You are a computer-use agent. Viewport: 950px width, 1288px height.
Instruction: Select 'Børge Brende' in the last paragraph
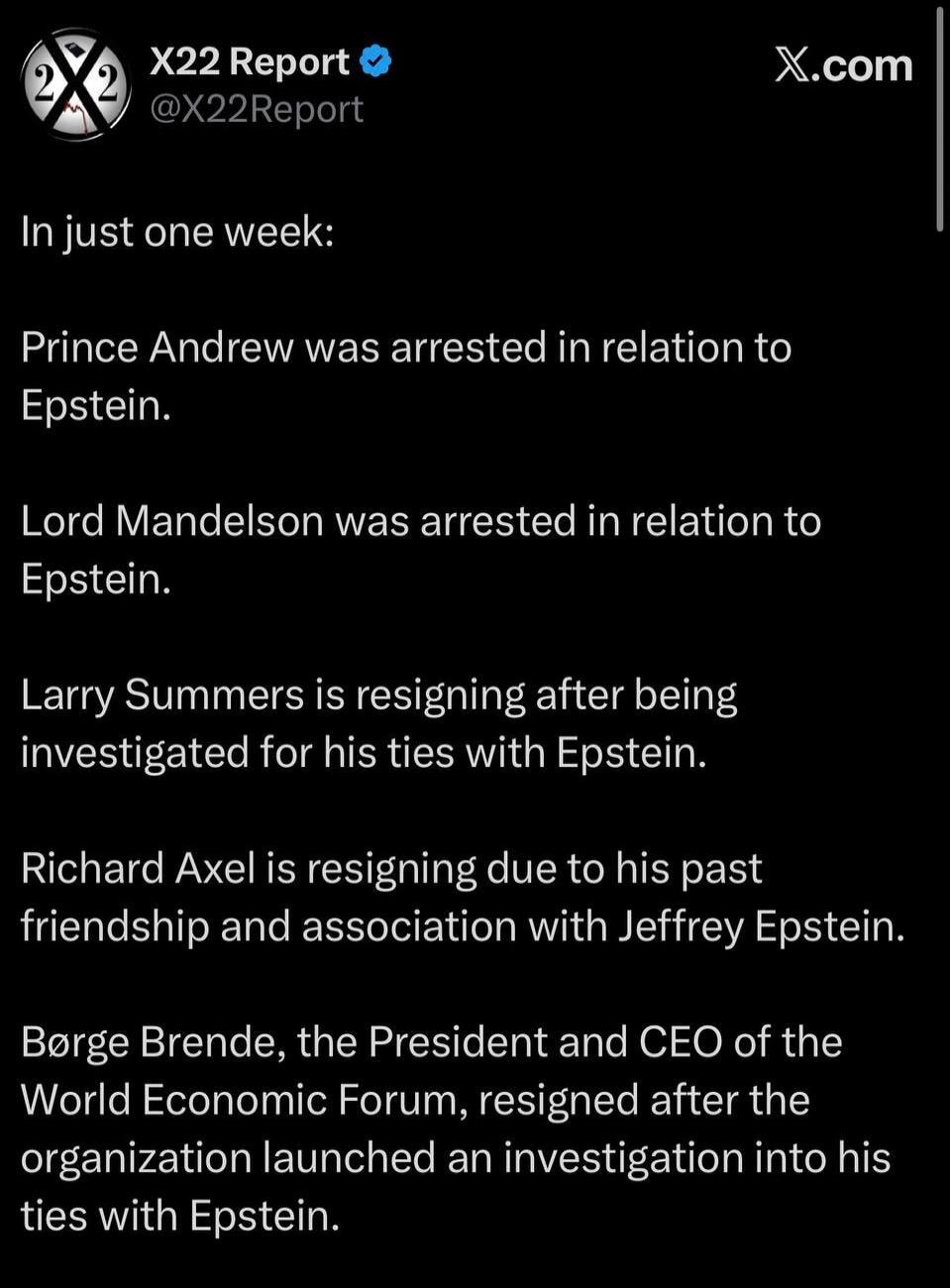145,1041
